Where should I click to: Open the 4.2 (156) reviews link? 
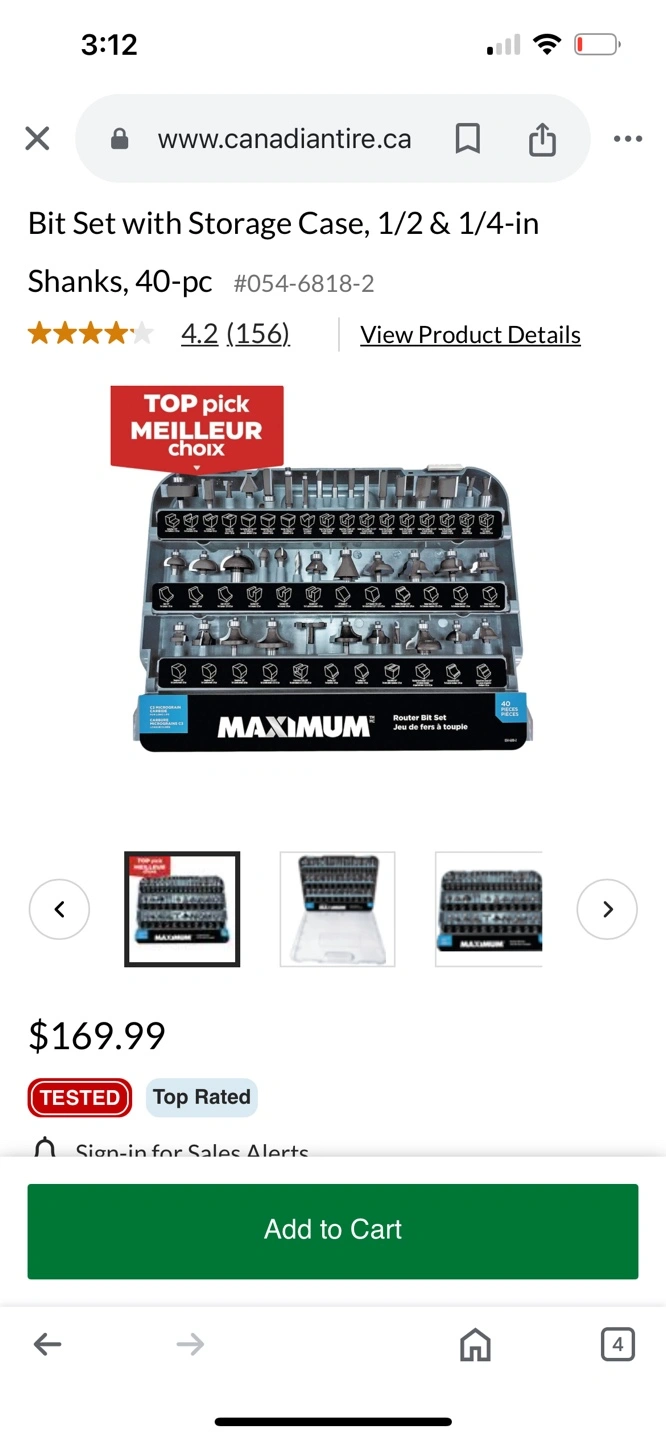235,334
